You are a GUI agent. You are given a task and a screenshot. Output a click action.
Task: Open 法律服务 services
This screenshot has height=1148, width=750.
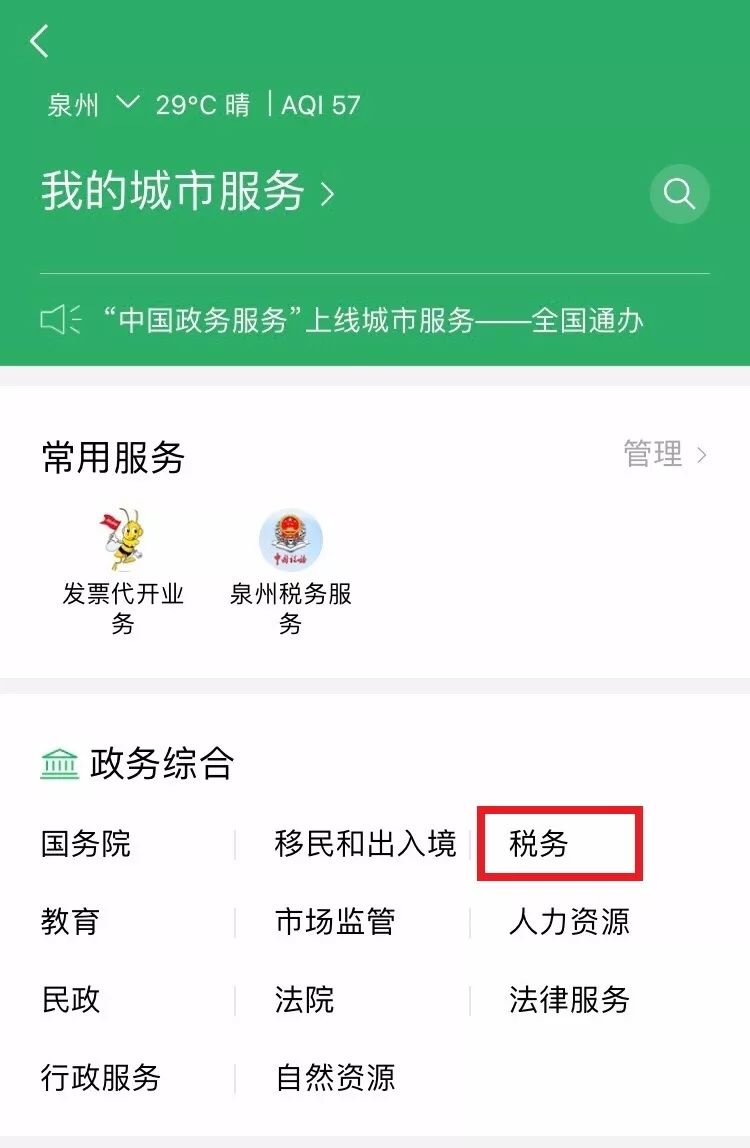pyautogui.click(x=569, y=999)
